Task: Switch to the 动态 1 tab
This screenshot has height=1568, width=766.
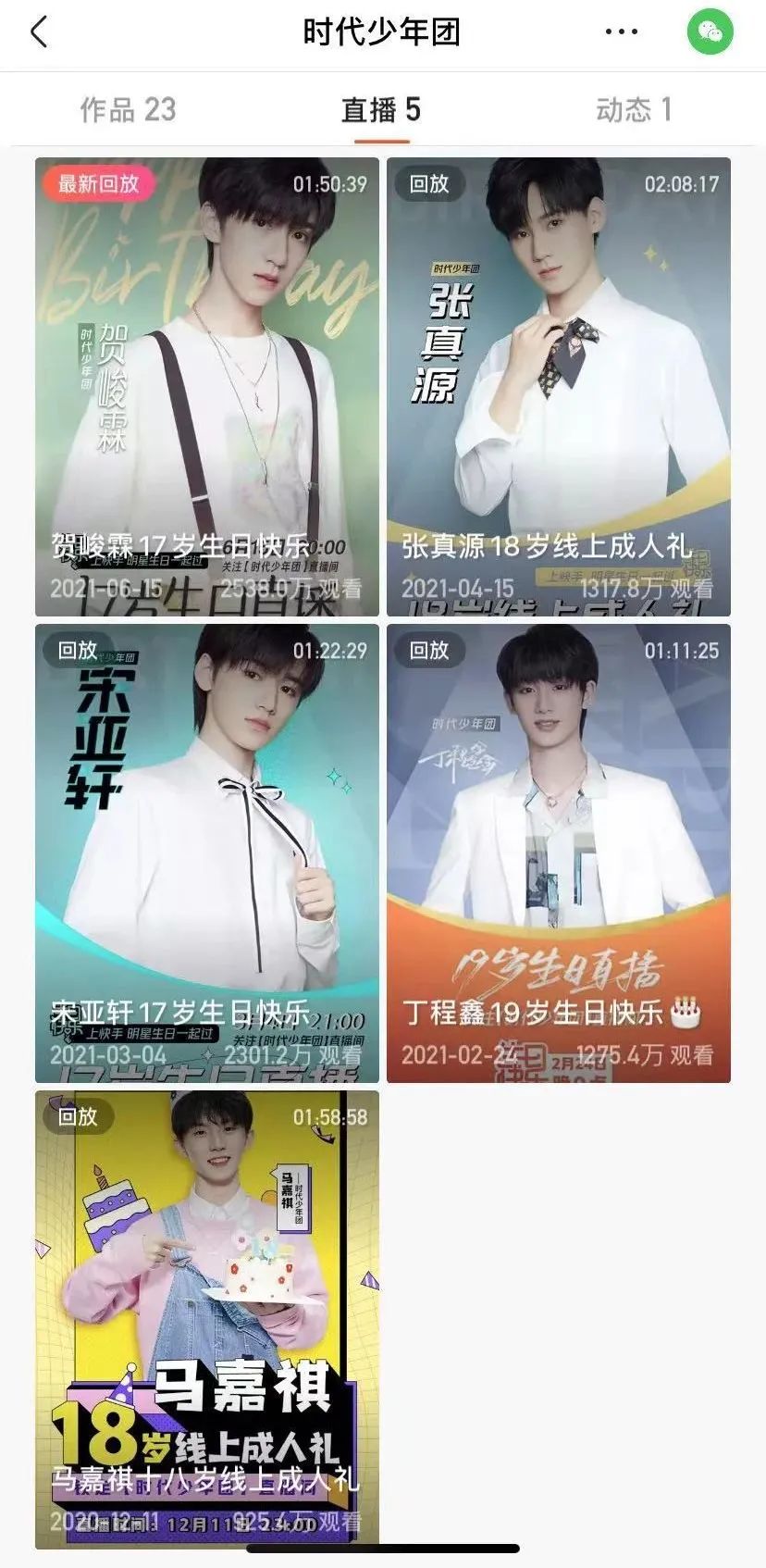Action: (x=634, y=110)
